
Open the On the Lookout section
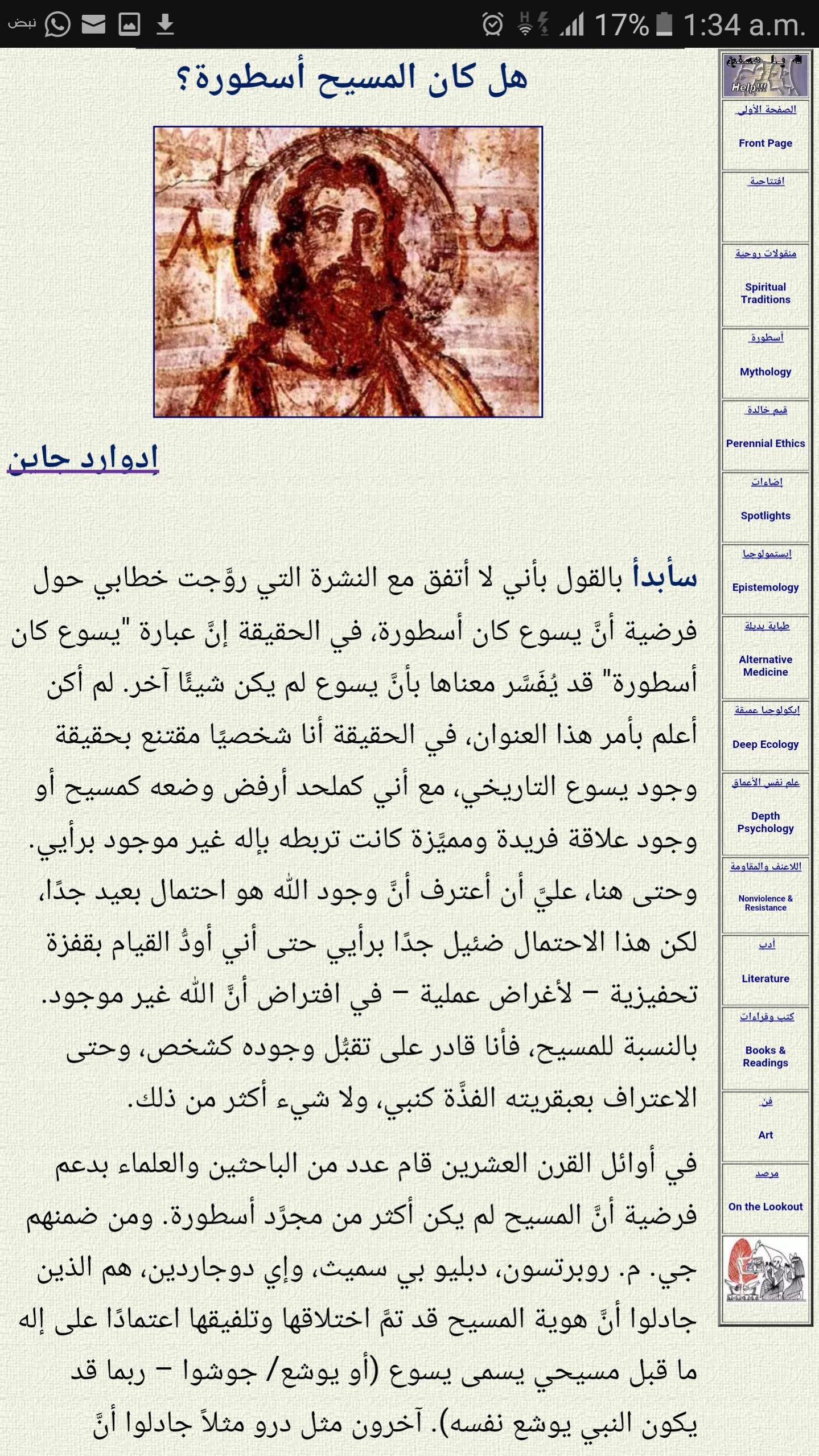pos(765,1207)
